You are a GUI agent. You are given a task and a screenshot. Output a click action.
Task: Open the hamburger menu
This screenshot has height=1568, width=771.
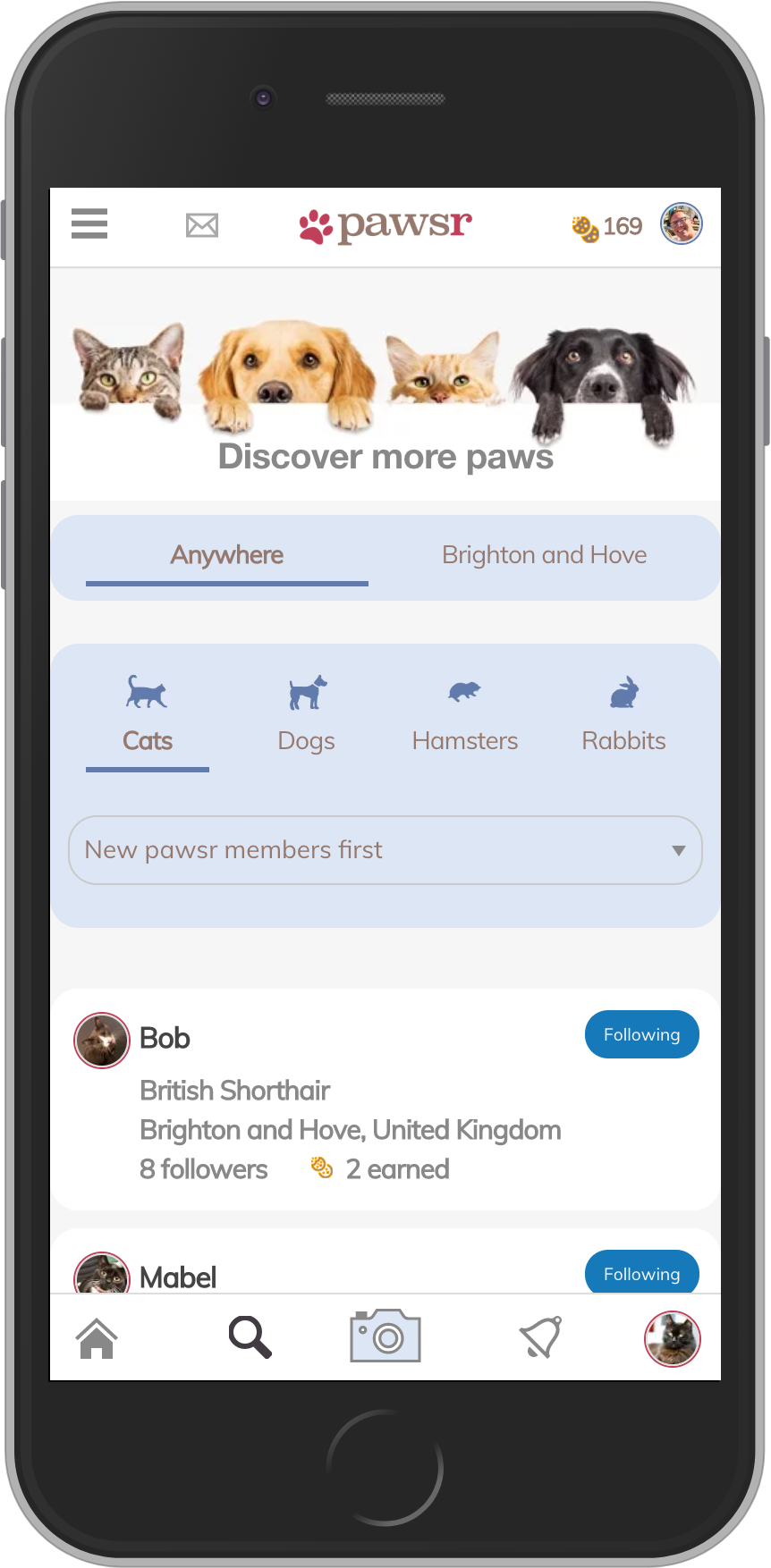coord(89,223)
